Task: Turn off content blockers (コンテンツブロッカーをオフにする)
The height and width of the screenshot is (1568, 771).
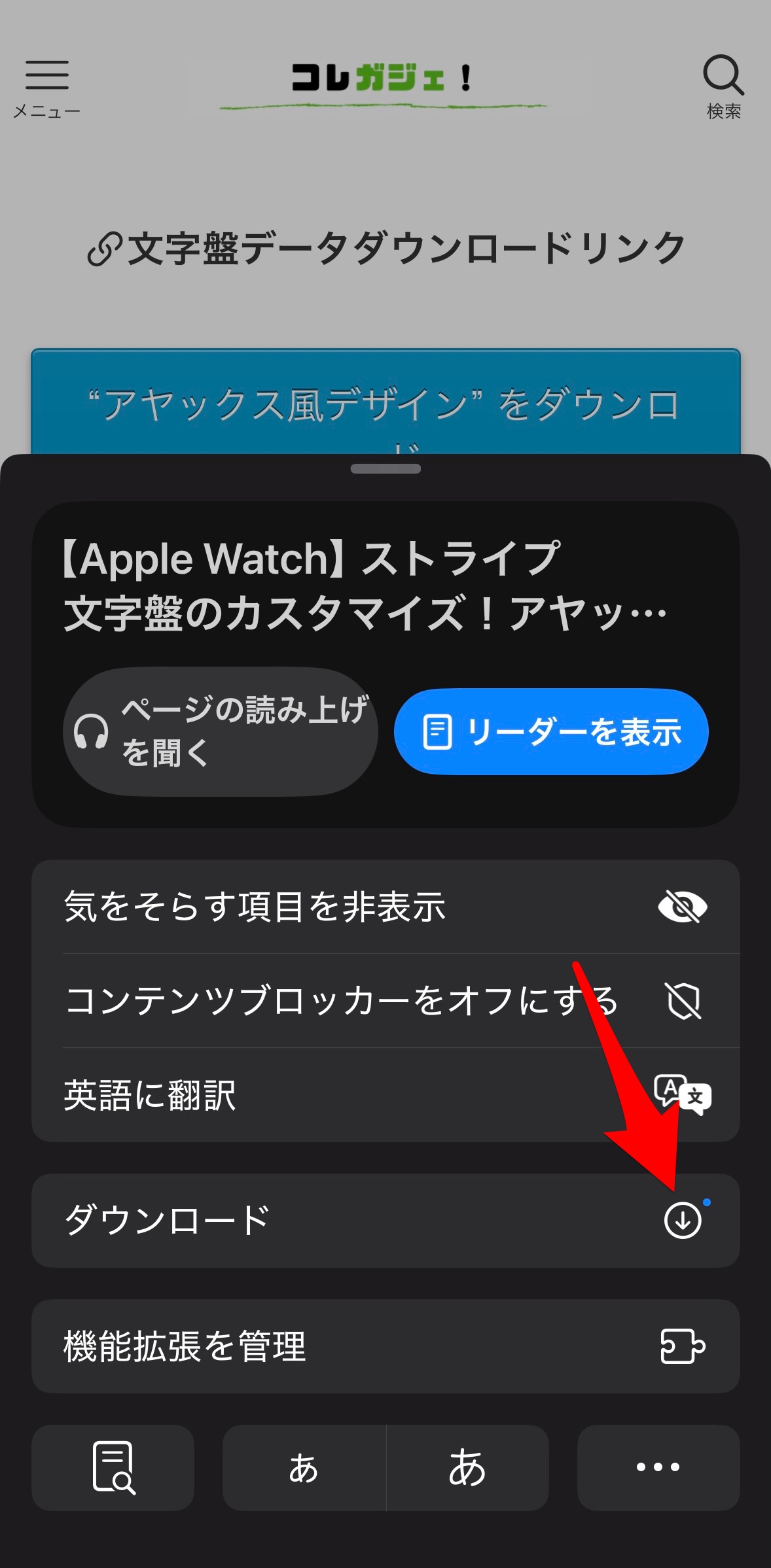Action: click(x=385, y=1001)
